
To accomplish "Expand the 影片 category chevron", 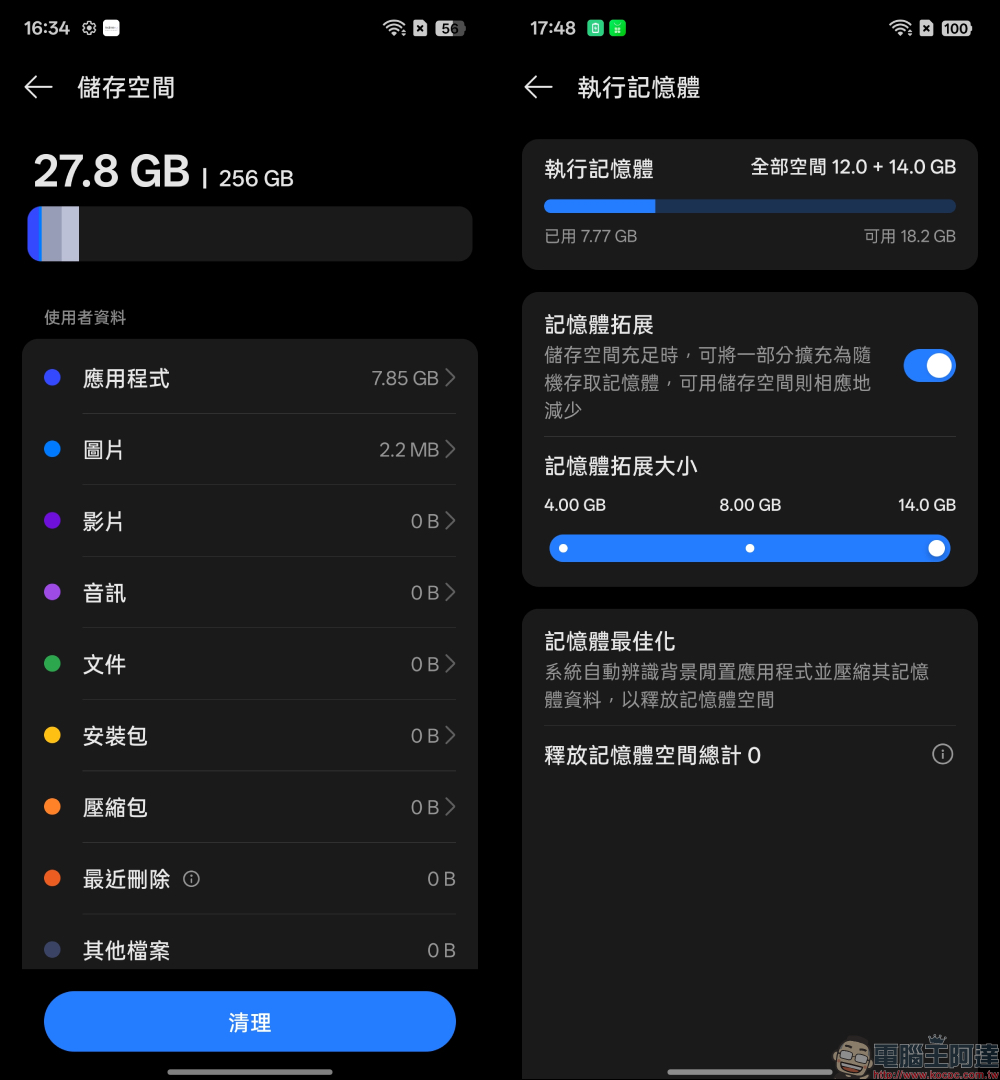I will click(452, 521).
